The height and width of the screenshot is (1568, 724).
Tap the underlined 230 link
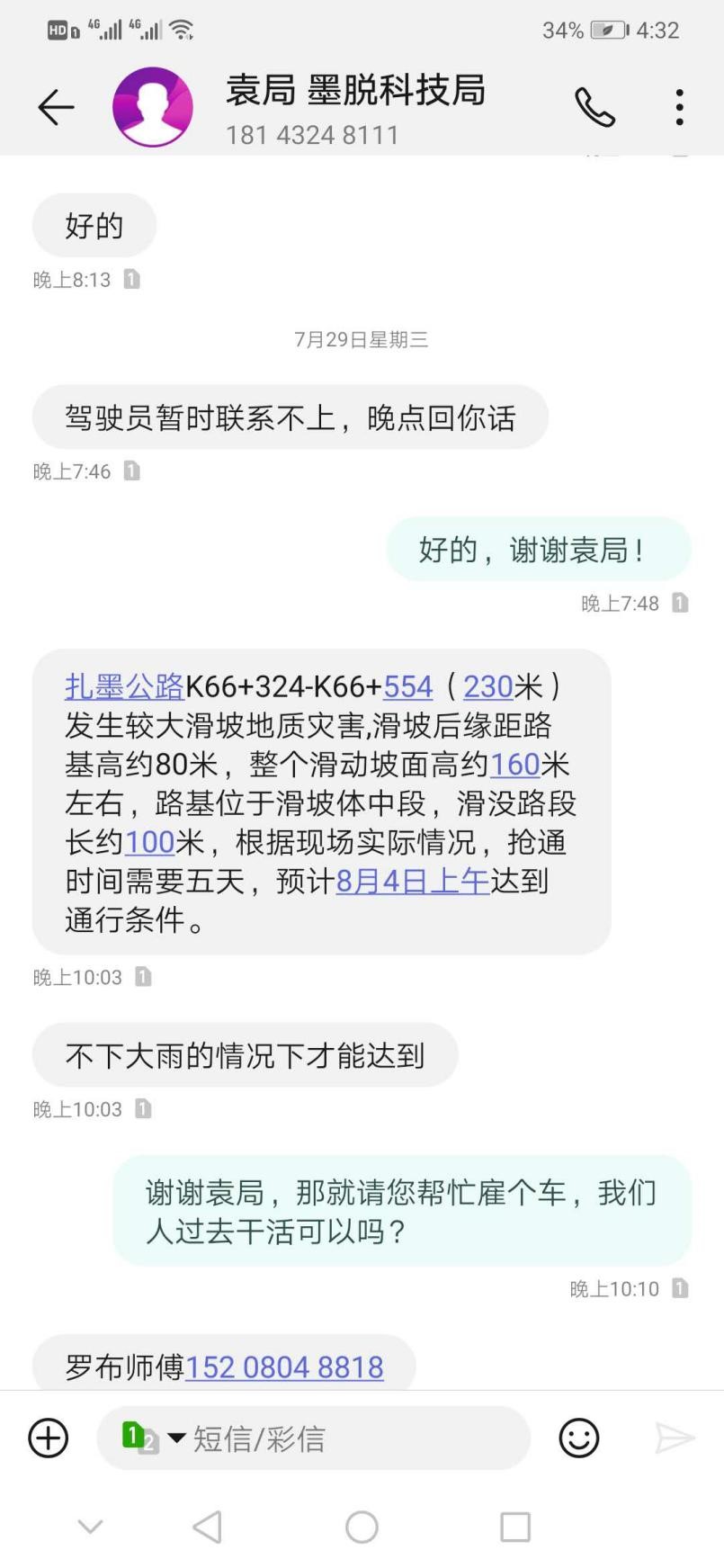point(487,686)
